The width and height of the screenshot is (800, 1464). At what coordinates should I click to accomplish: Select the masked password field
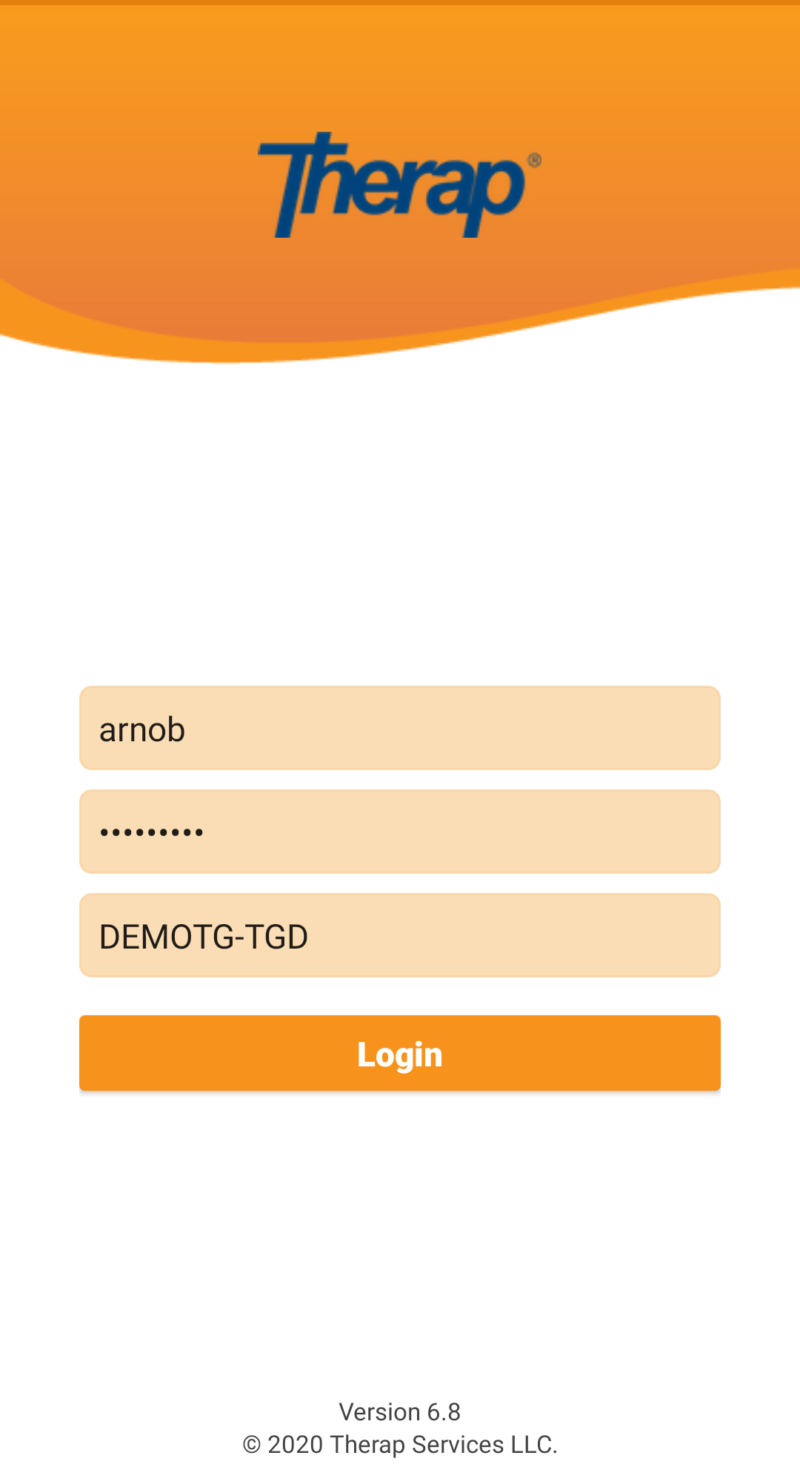(x=400, y=832)
